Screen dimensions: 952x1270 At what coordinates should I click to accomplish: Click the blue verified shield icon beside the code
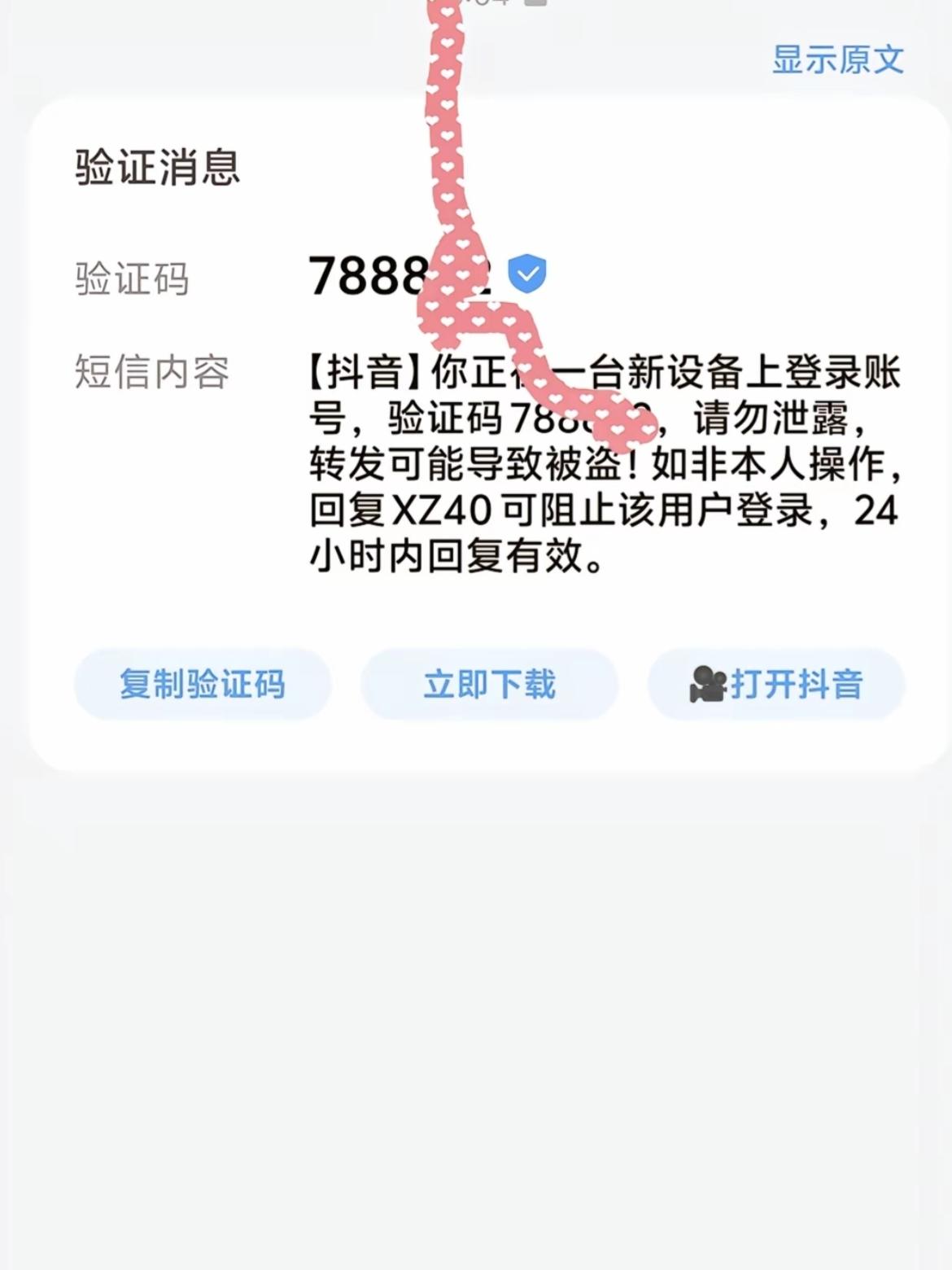coord(526,274)
